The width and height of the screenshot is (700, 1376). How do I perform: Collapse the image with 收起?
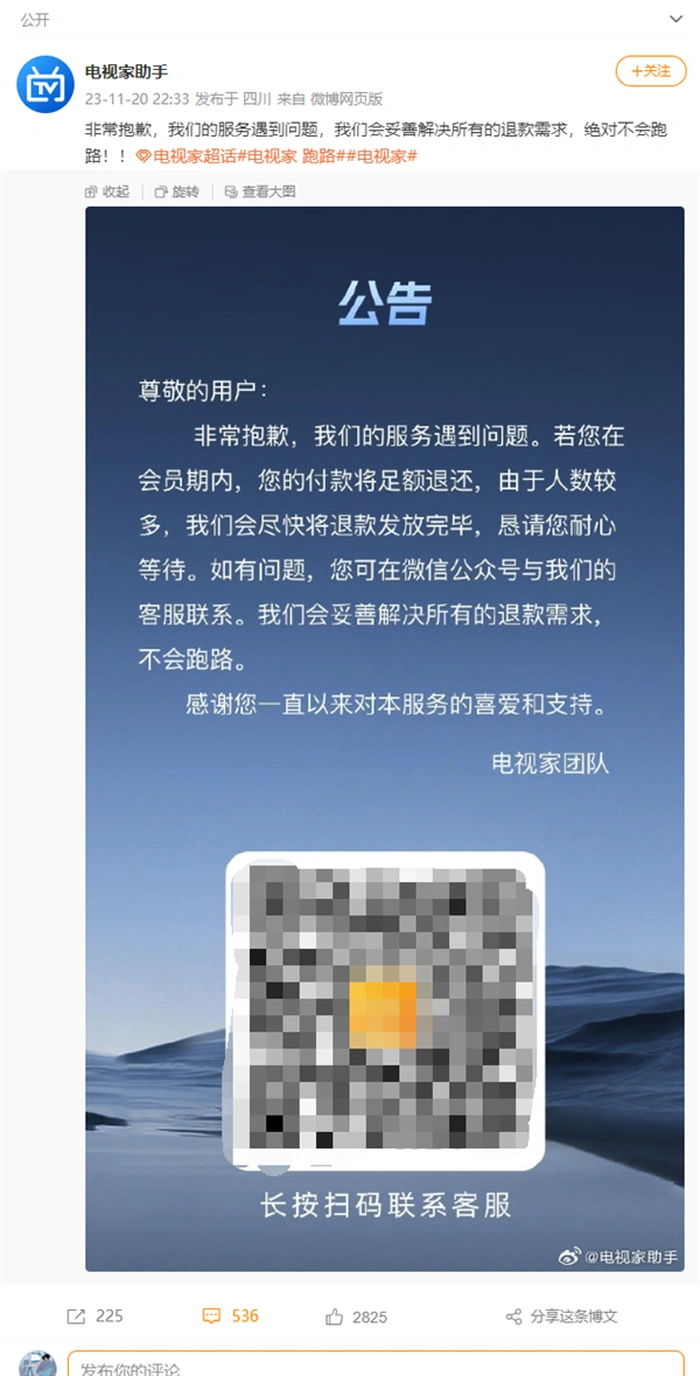pyautogui.click(x=108, y=191)
